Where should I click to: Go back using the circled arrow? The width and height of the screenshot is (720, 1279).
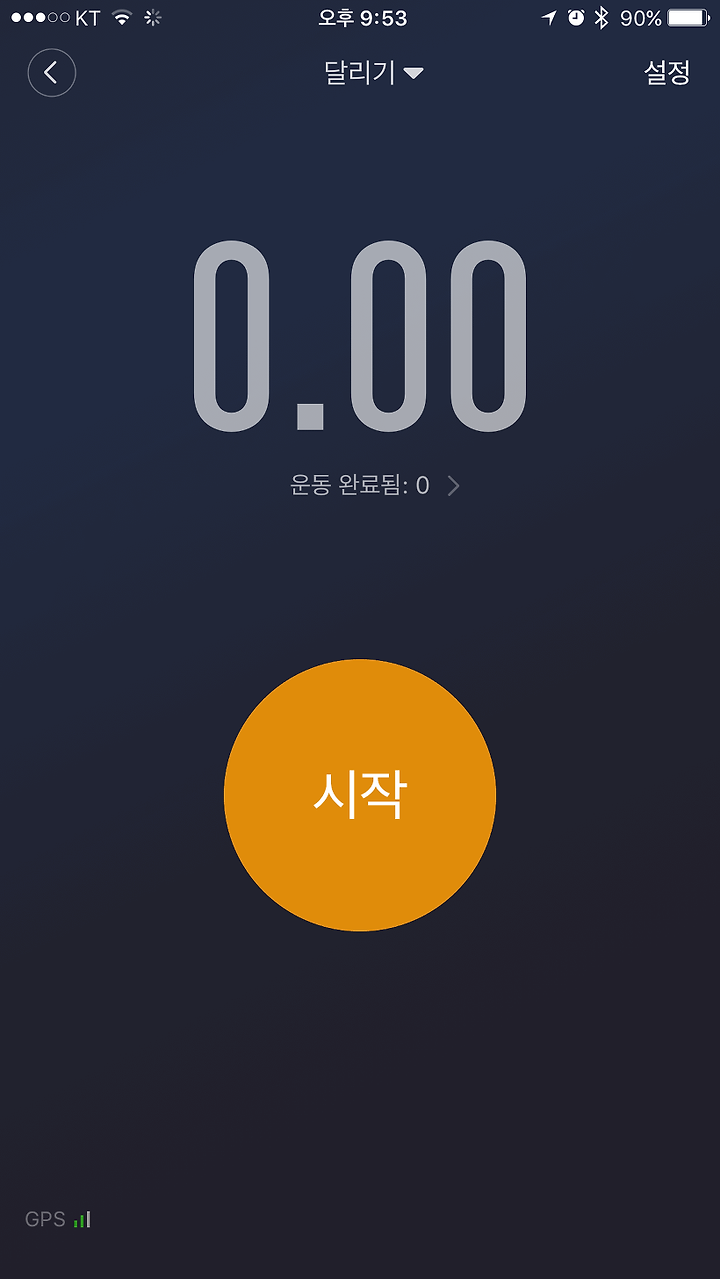coord(52,73)
